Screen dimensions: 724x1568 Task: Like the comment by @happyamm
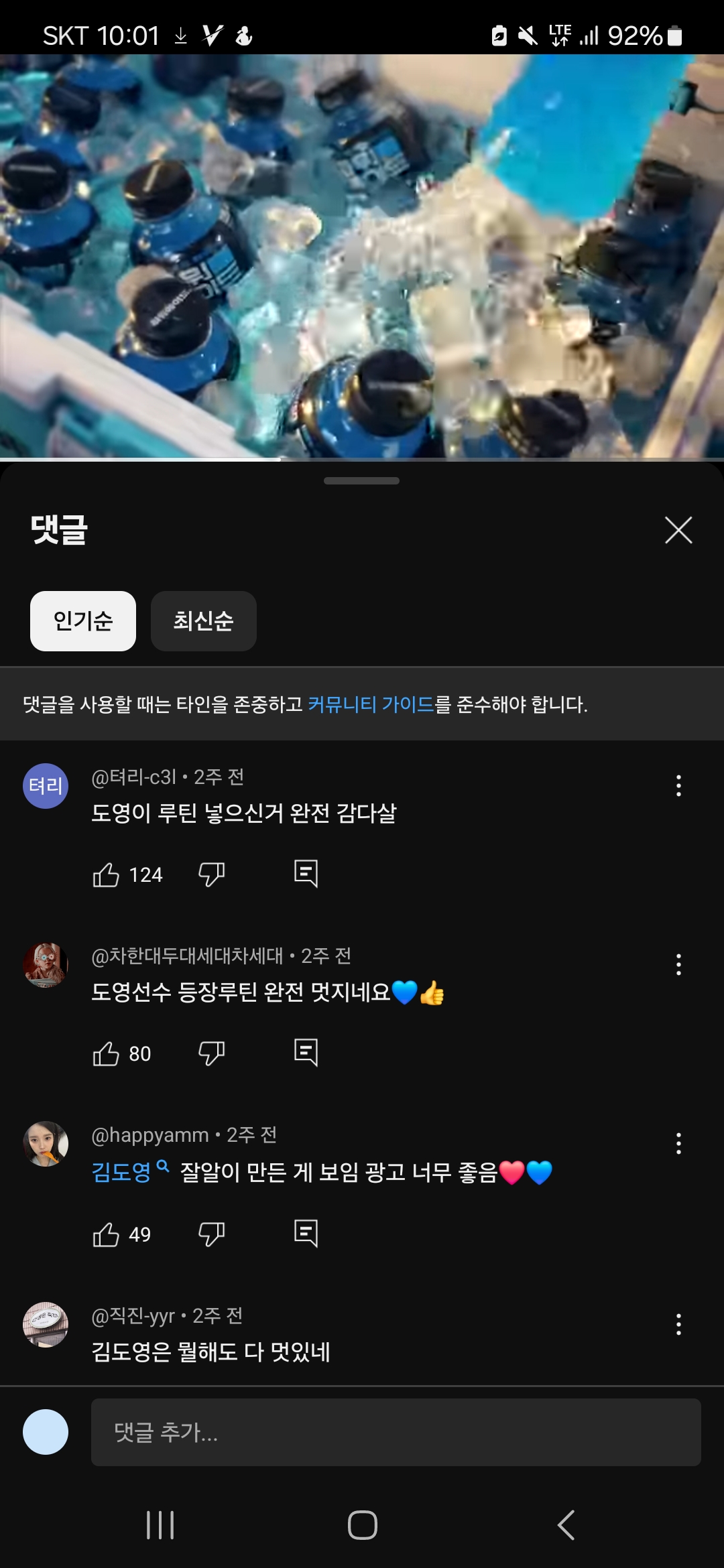coord(106,1234)
